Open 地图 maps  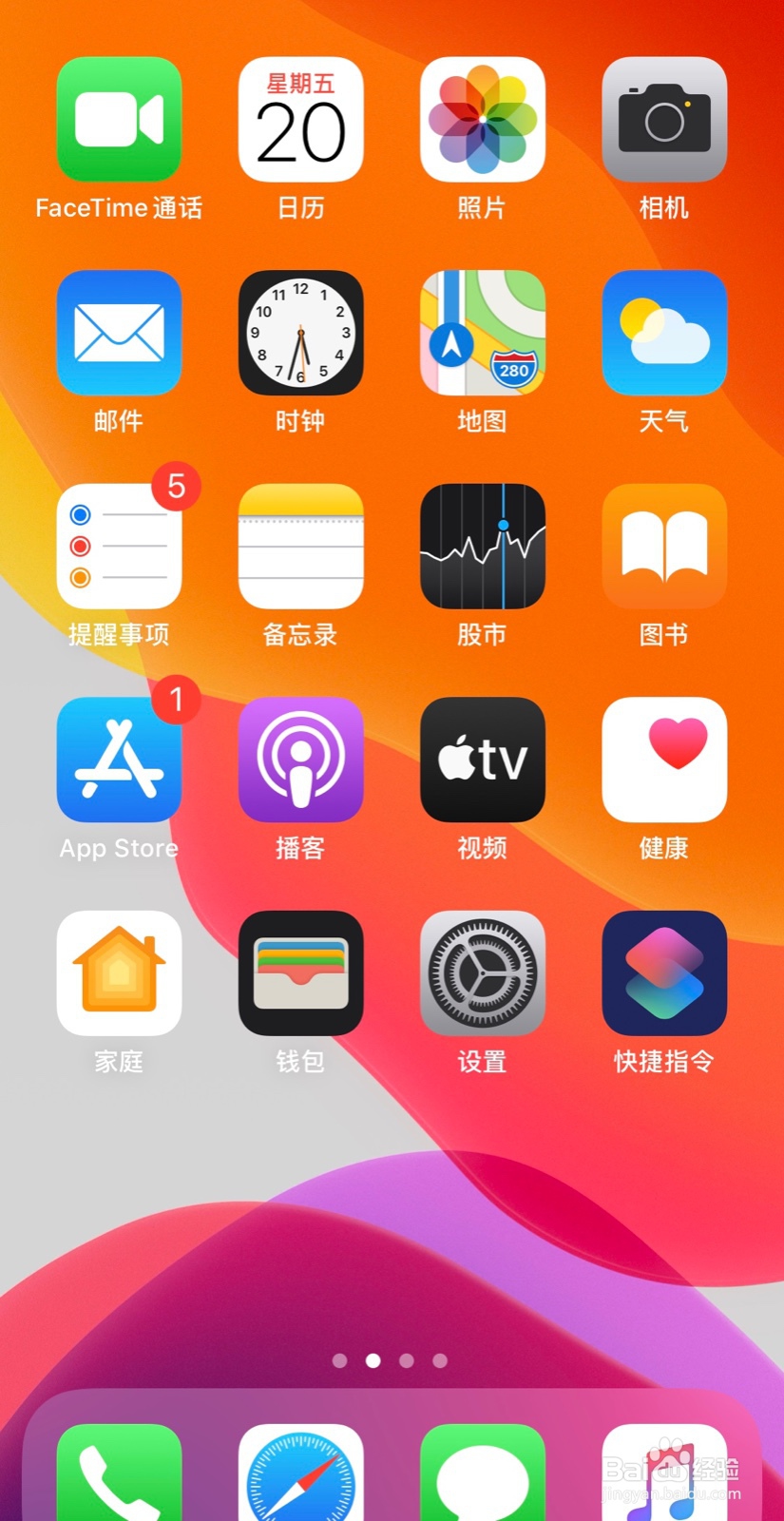click(x=482, y=333)
